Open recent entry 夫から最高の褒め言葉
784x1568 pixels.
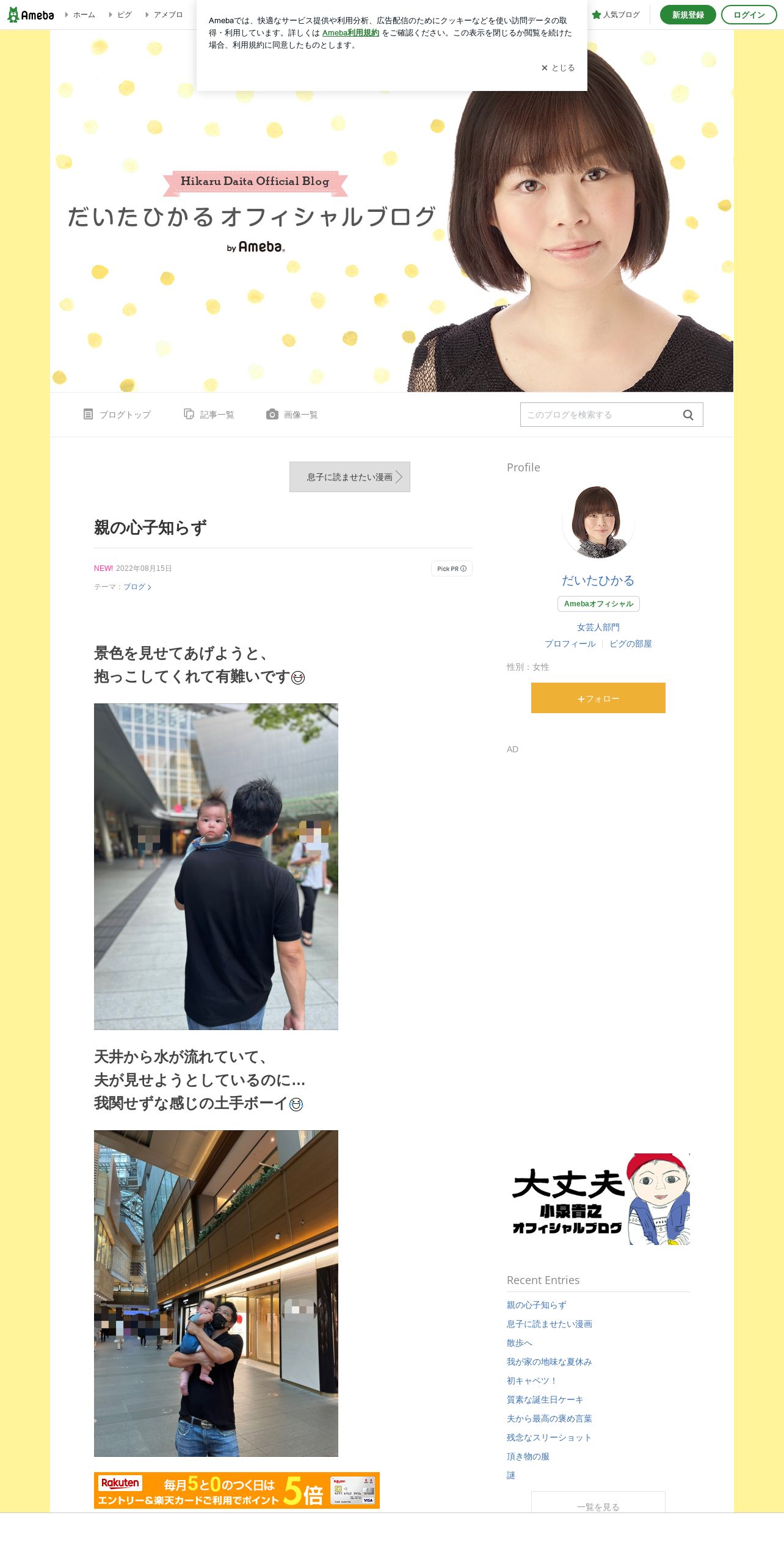click(550, 1418)
